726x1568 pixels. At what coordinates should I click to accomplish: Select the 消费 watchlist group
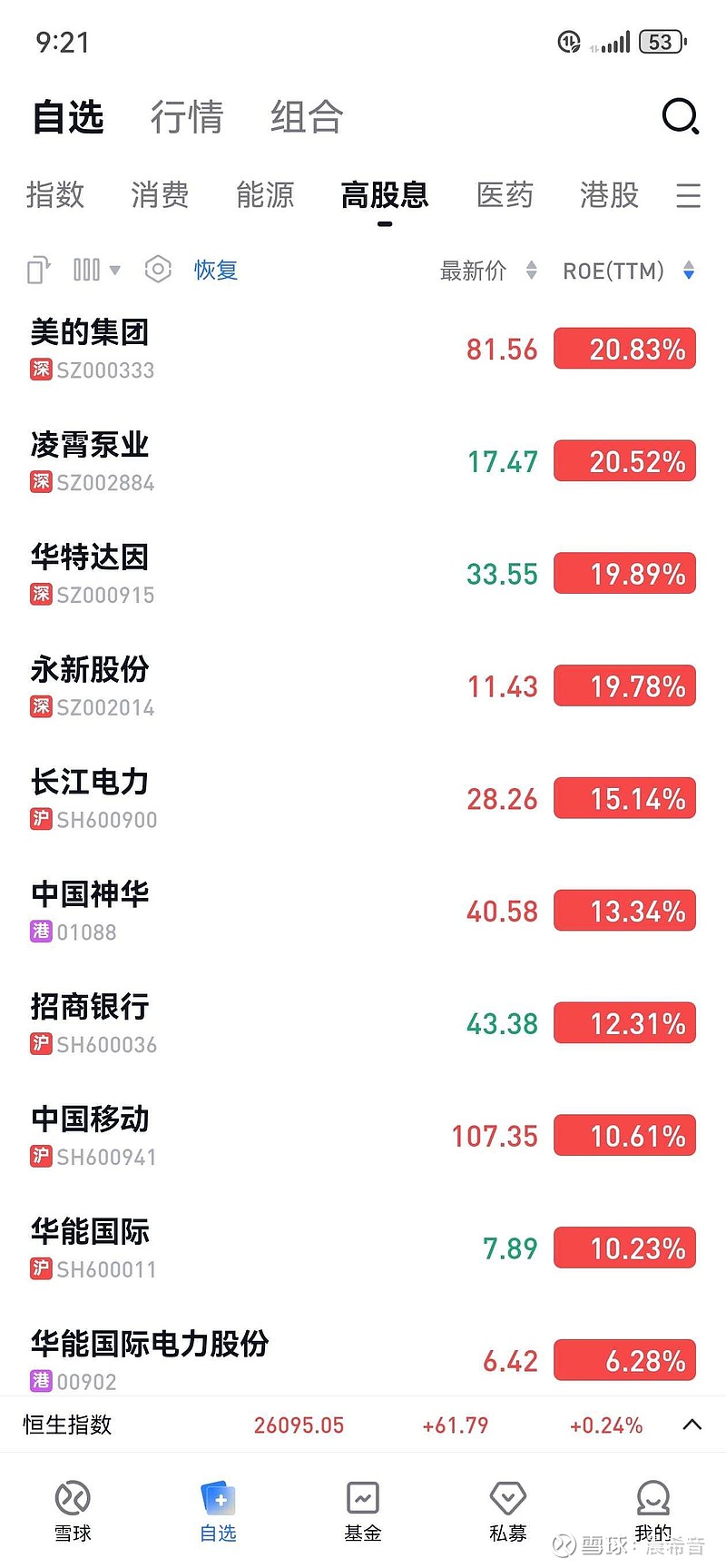[160, 195]
